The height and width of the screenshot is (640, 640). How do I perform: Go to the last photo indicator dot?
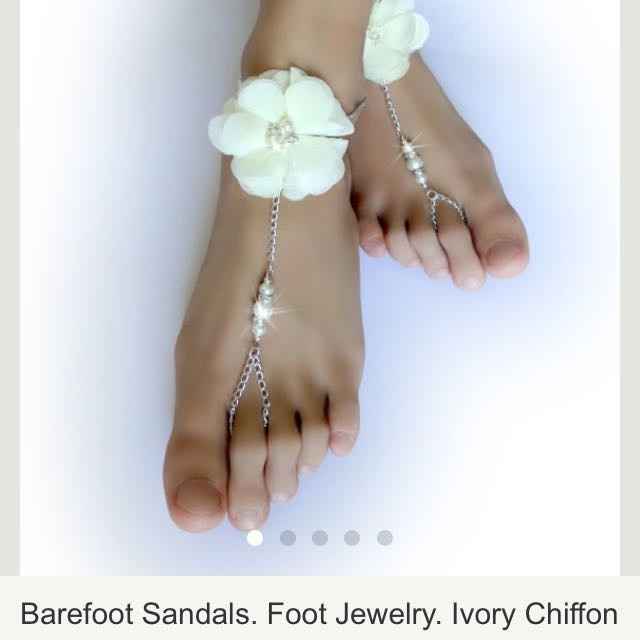pyautogui.click(x=385, y=538)
